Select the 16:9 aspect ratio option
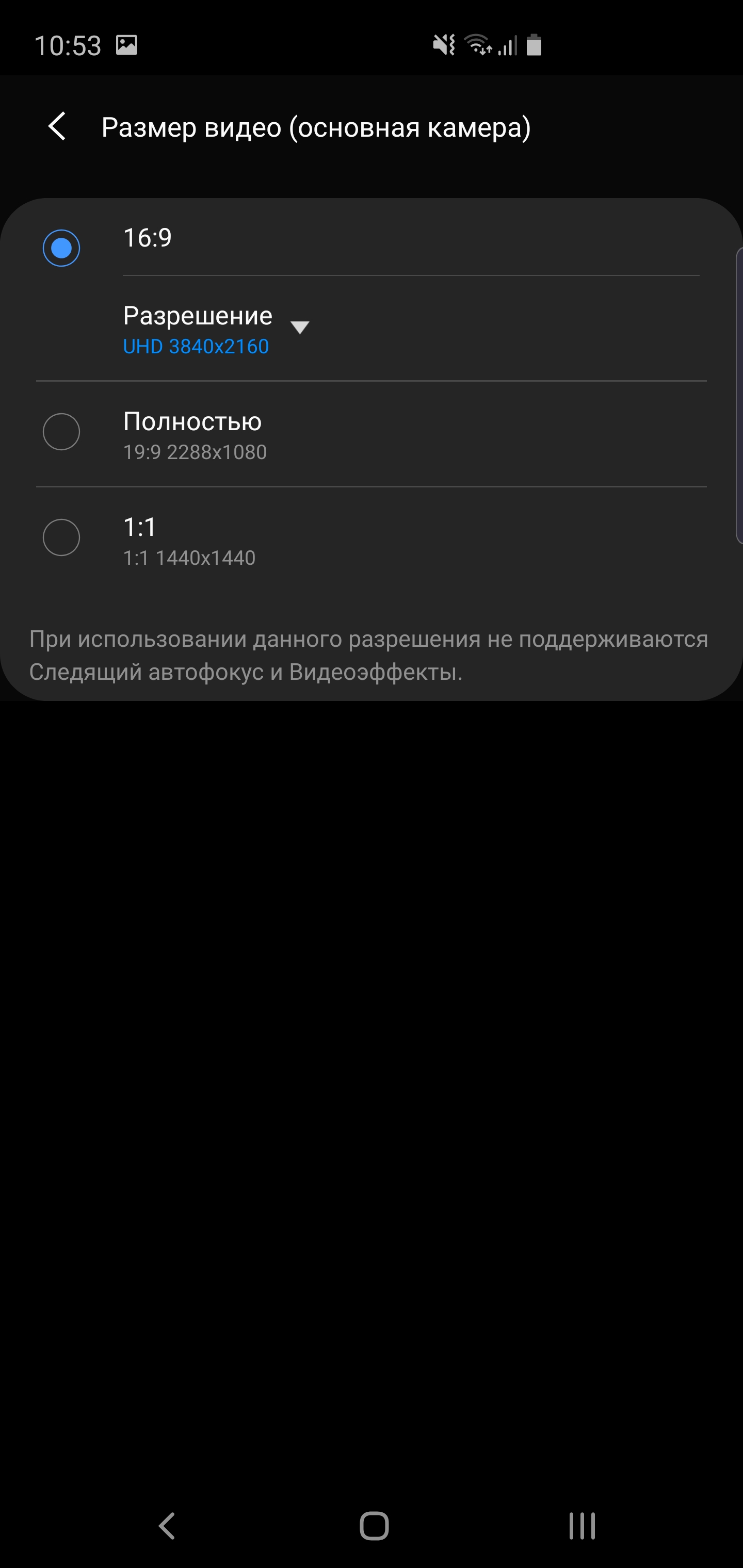The image size is (743, 1568). pyautogui.click(x=61, y=248)
